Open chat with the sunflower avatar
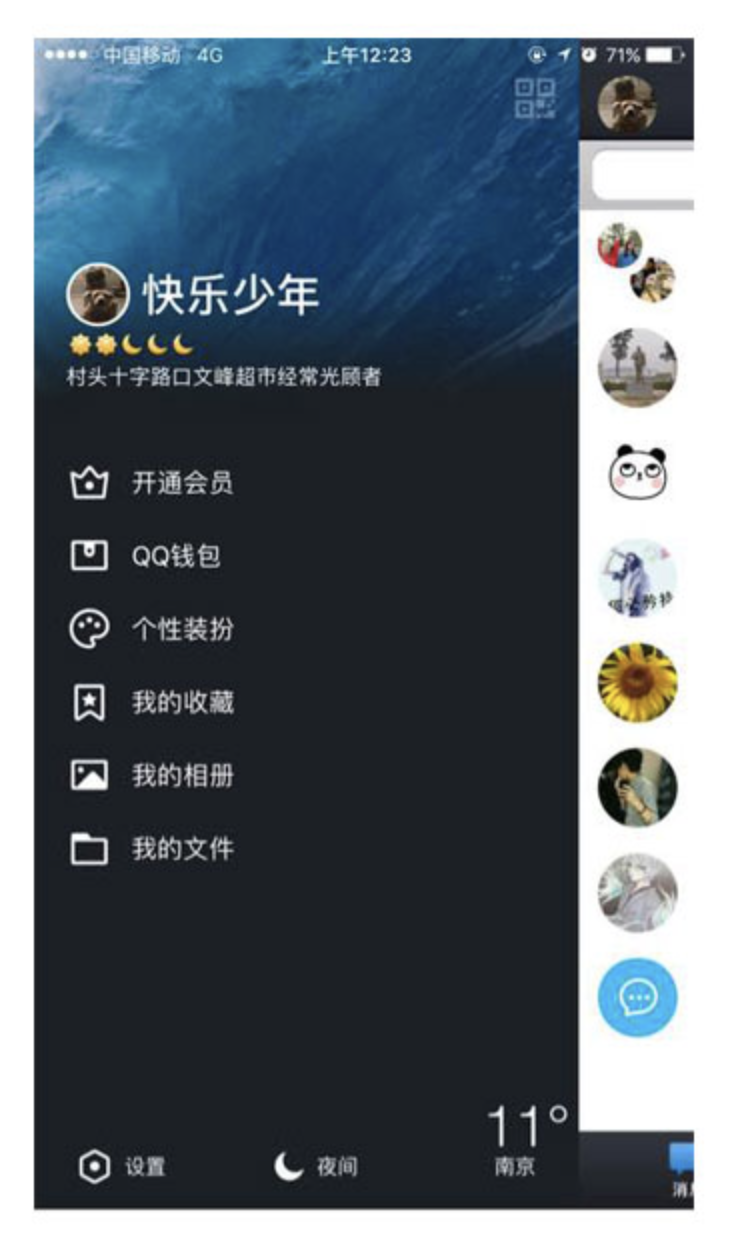740x1248 pixels. (637, 682)
